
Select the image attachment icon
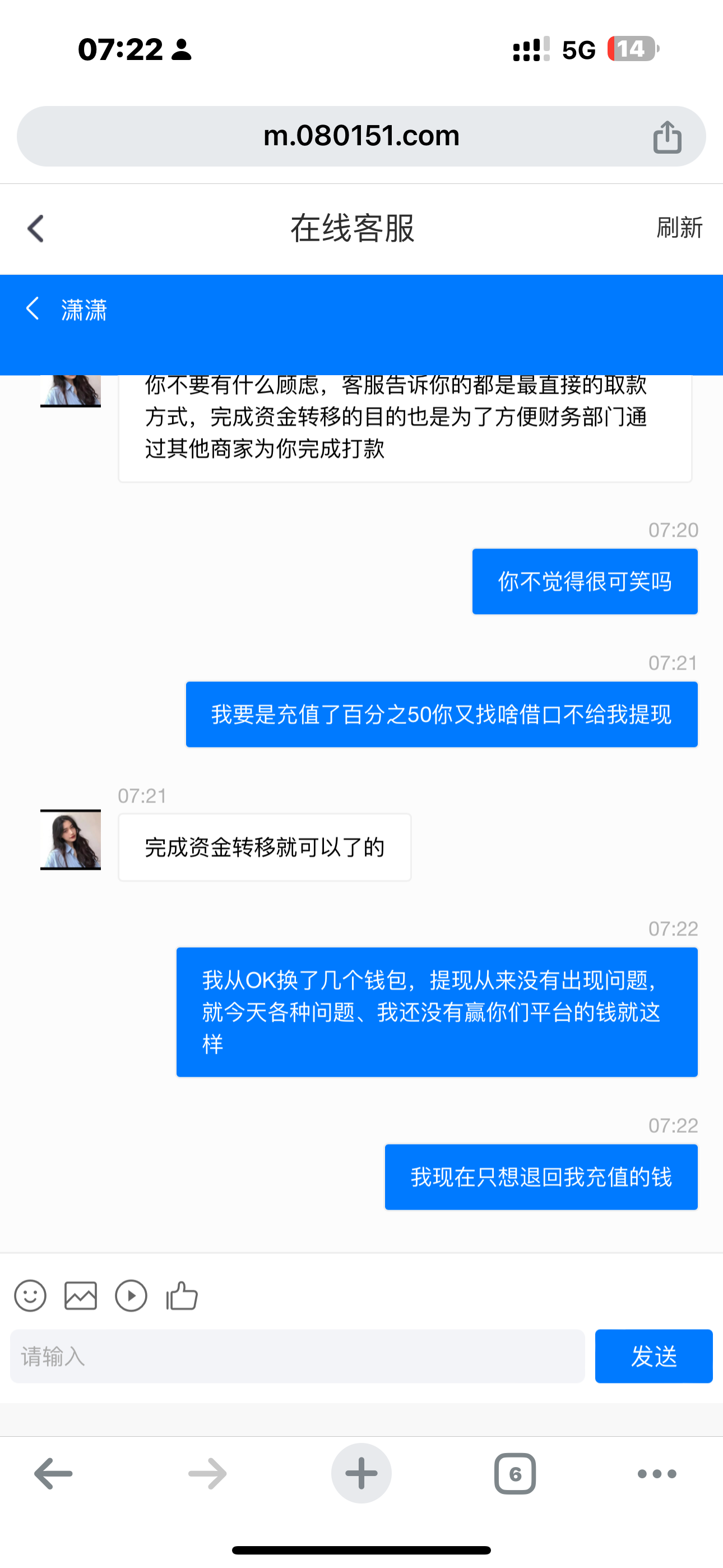[79, 1296]
